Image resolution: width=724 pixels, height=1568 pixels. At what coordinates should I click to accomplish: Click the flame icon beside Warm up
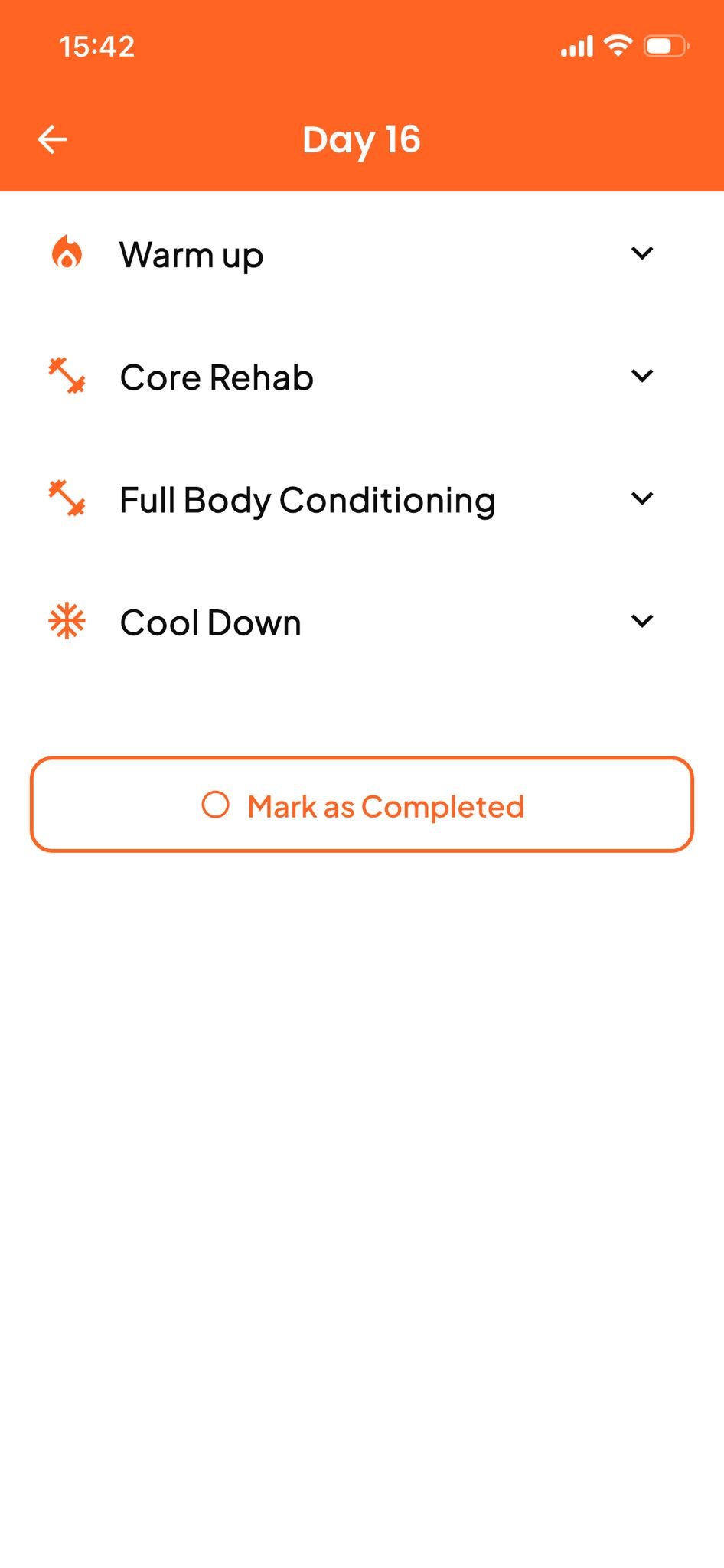[68, 253]
